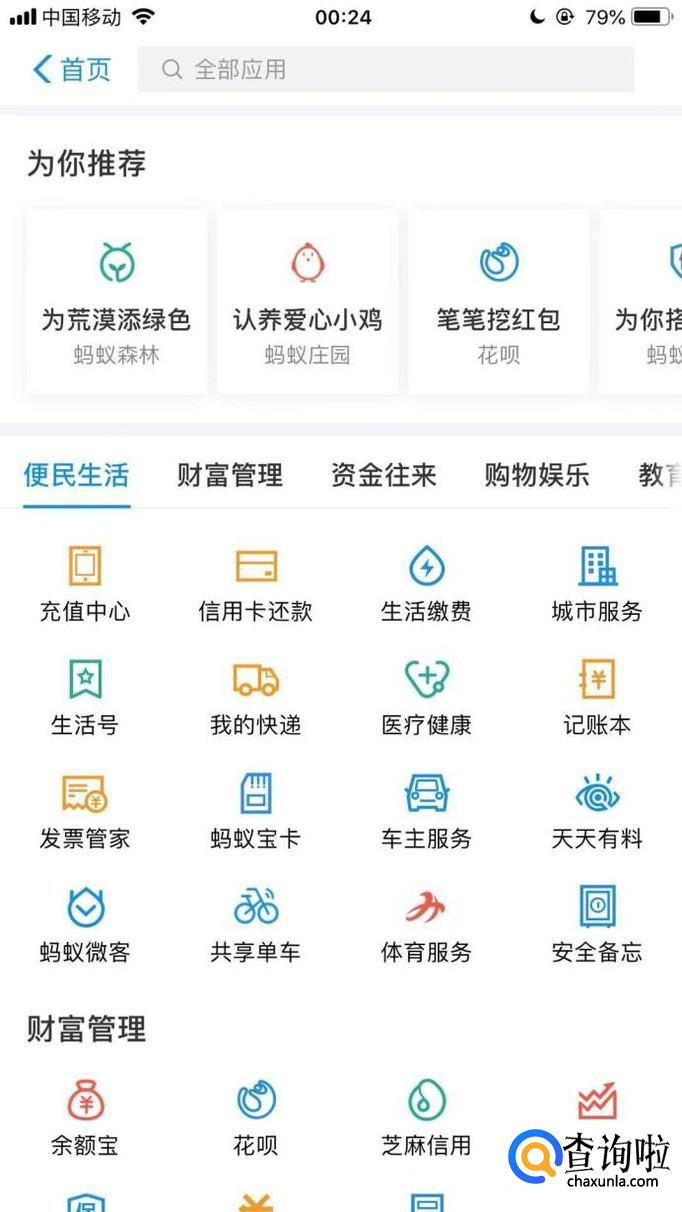This screenshot has height=1212, width=682.
Task: Open the 笔笔挖红包 花呗 card
Action: coord(499,301)
